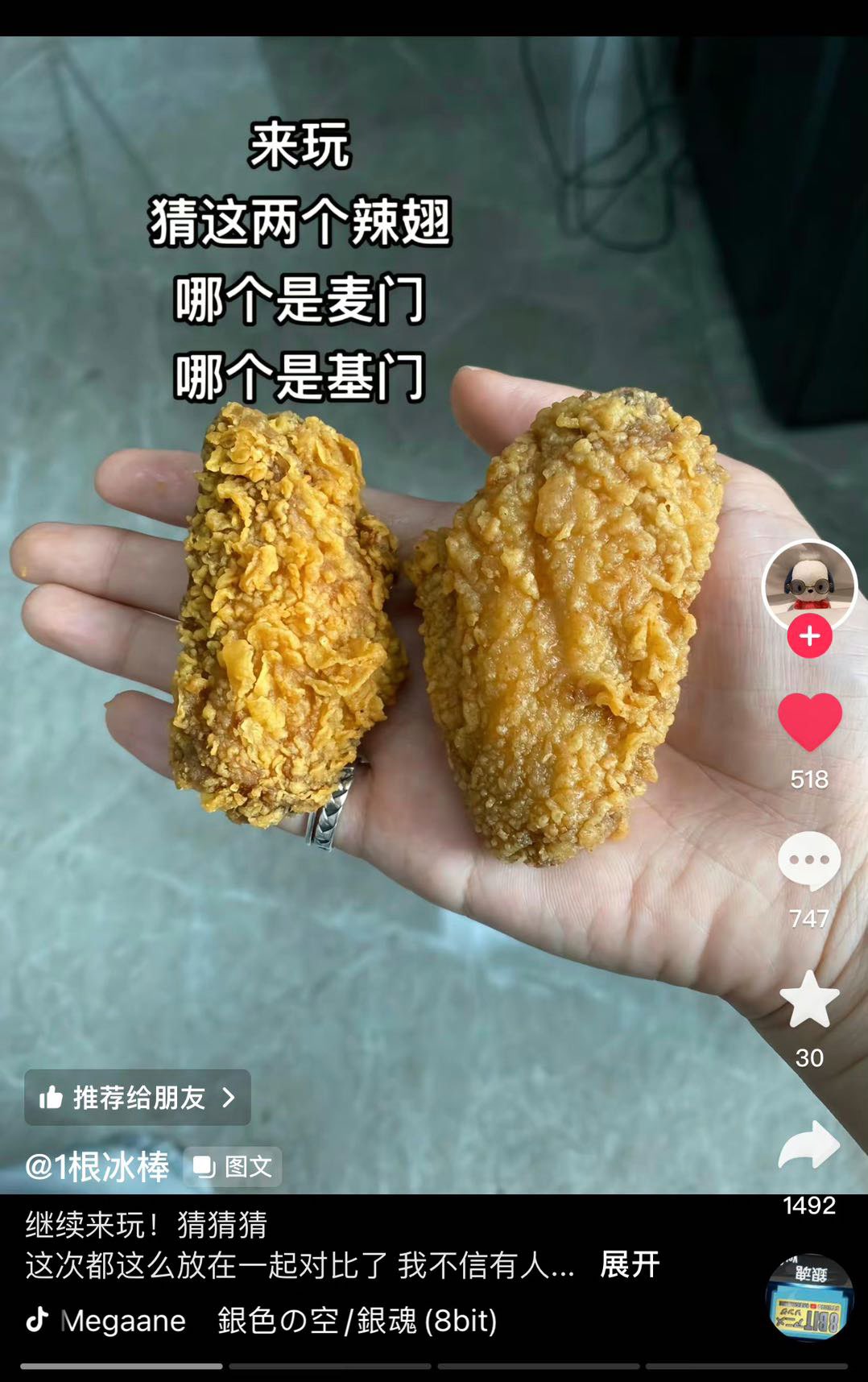
Task: Save the post with the star icon
Action: (809, 999)
